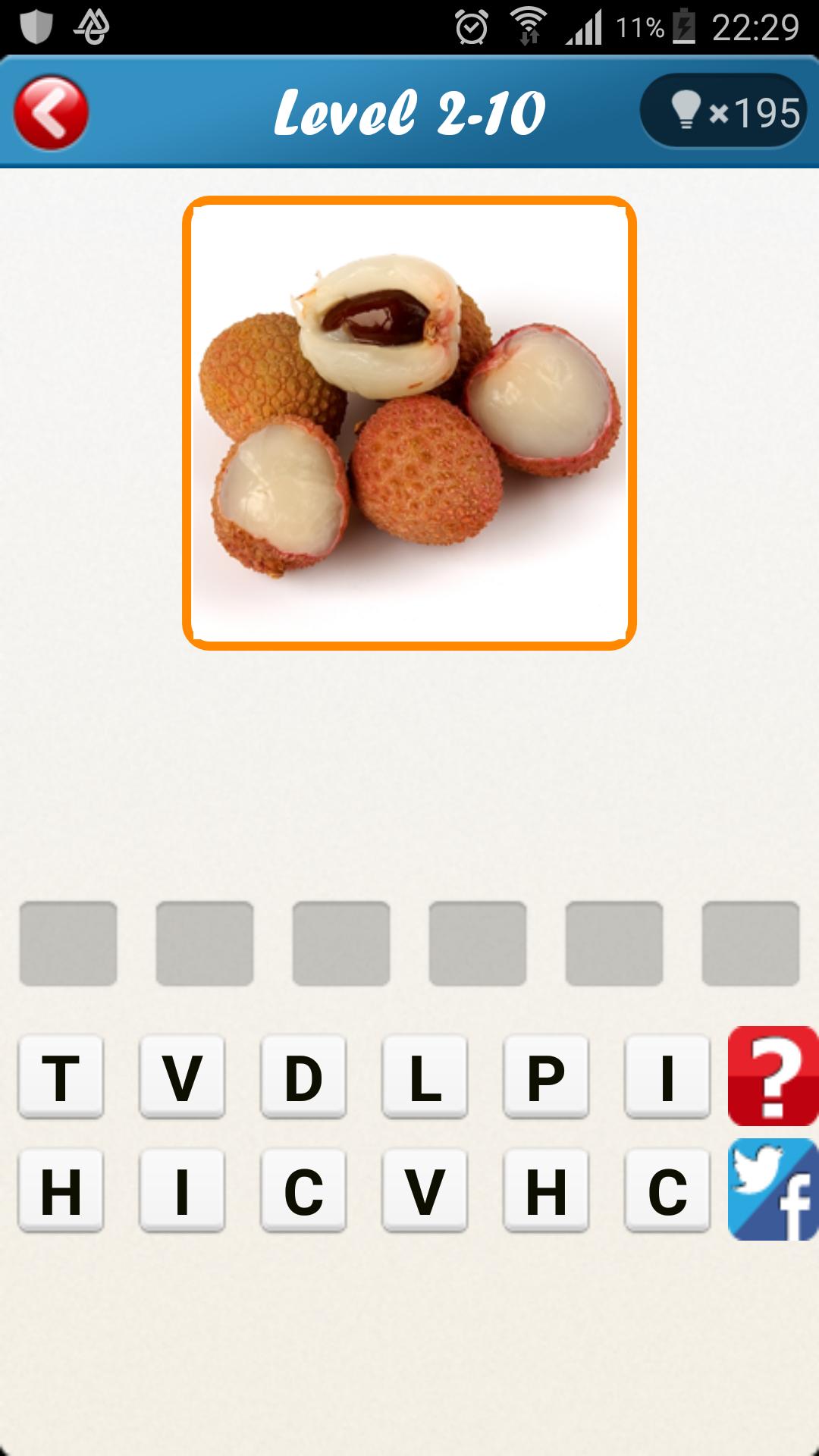Select the letter P tile

point(546,1077)
